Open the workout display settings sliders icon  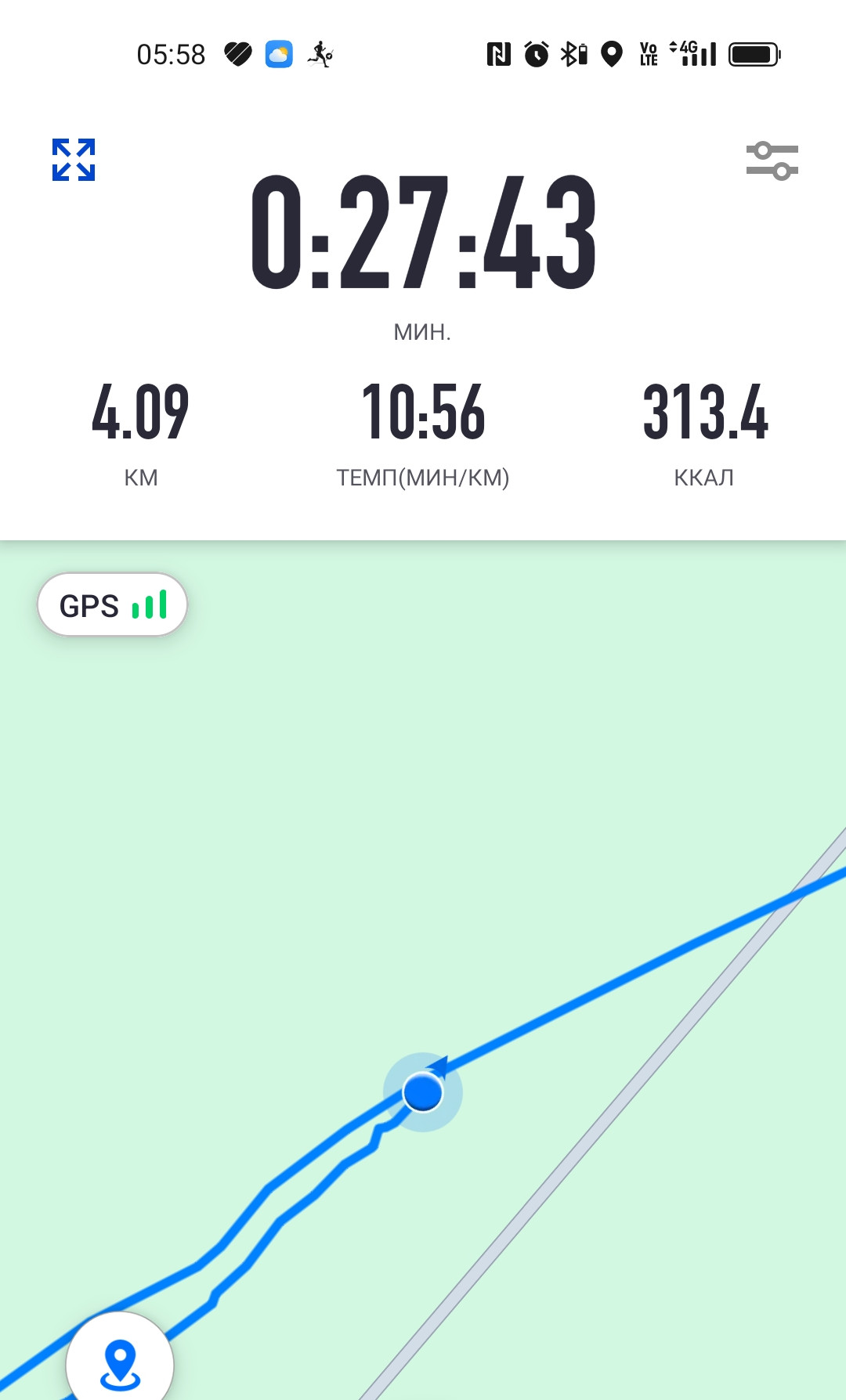coord(772,161)
